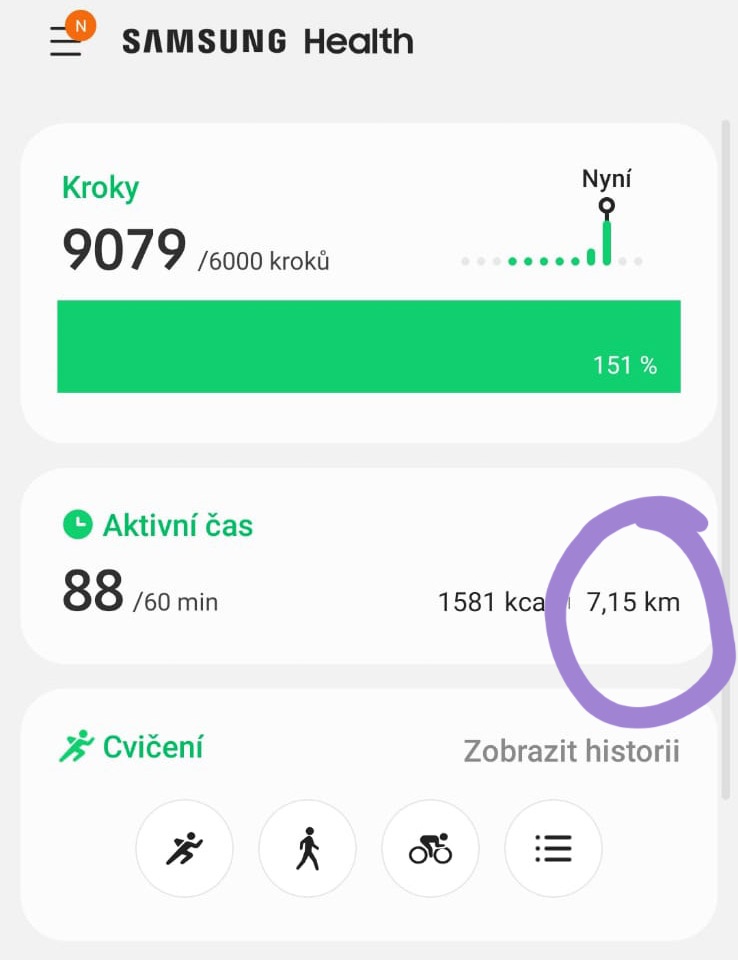Start a cycling exercise
738x960 pixels.
(x=430, y=849)
